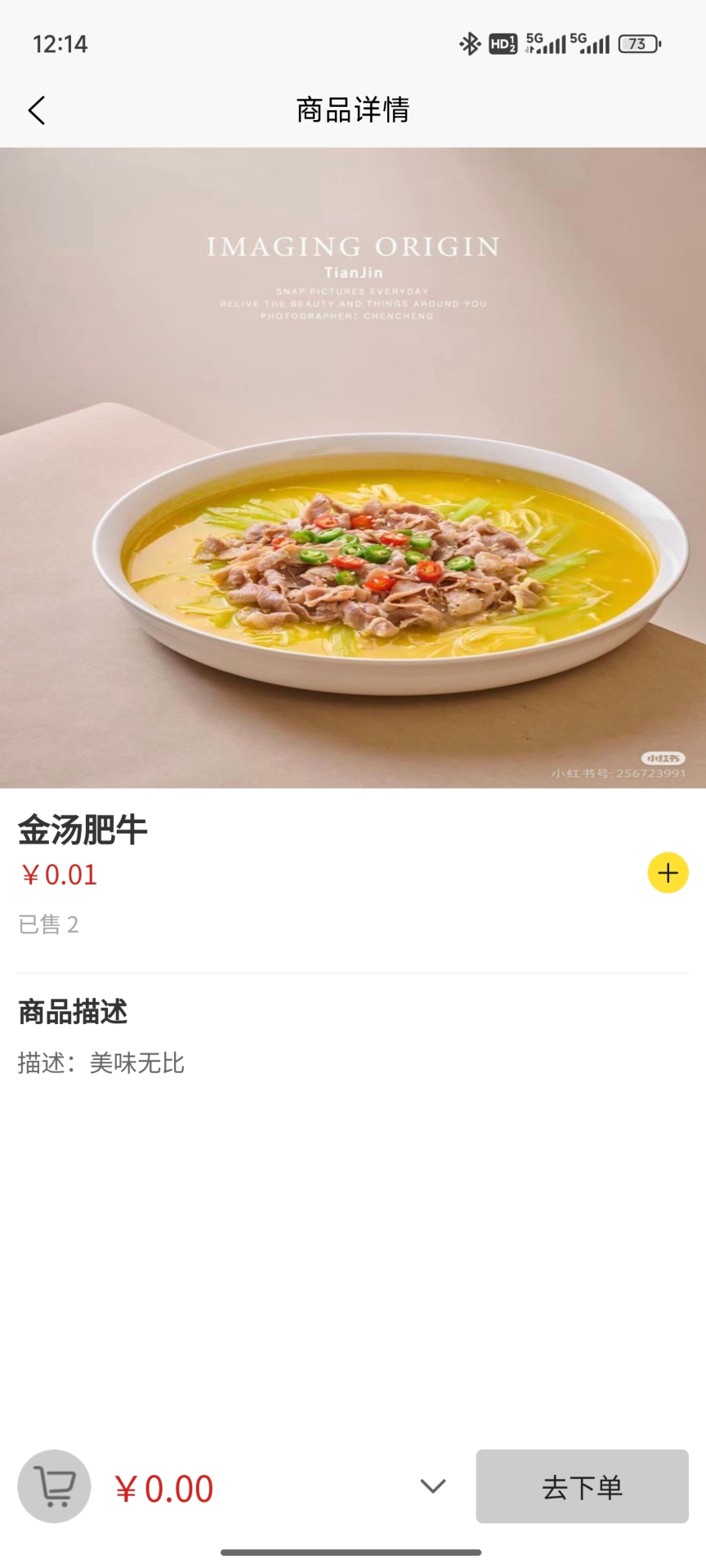Viewport: 706px width, 1568px height.
Task: Collapse the cart bar via the down chevron
Action: click(x=431, y=1488)
